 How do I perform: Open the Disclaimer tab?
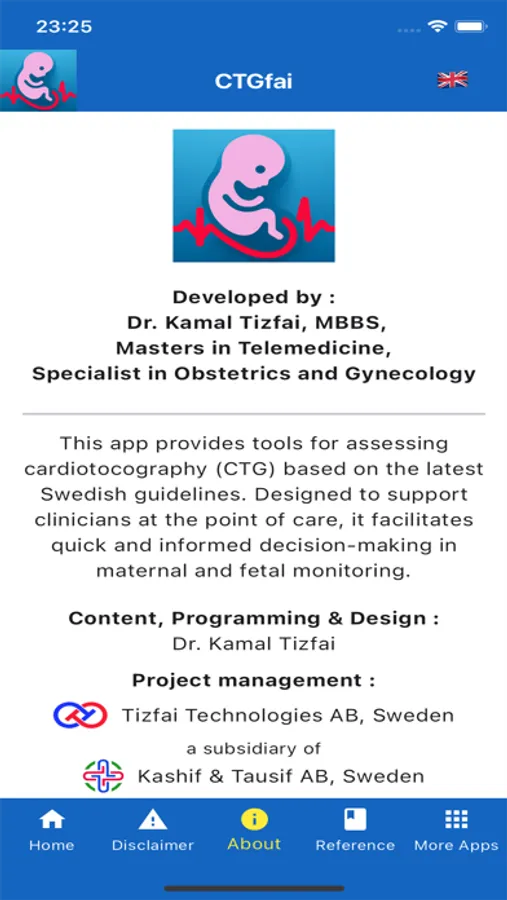pyautogui.click(x=153, y=829)
